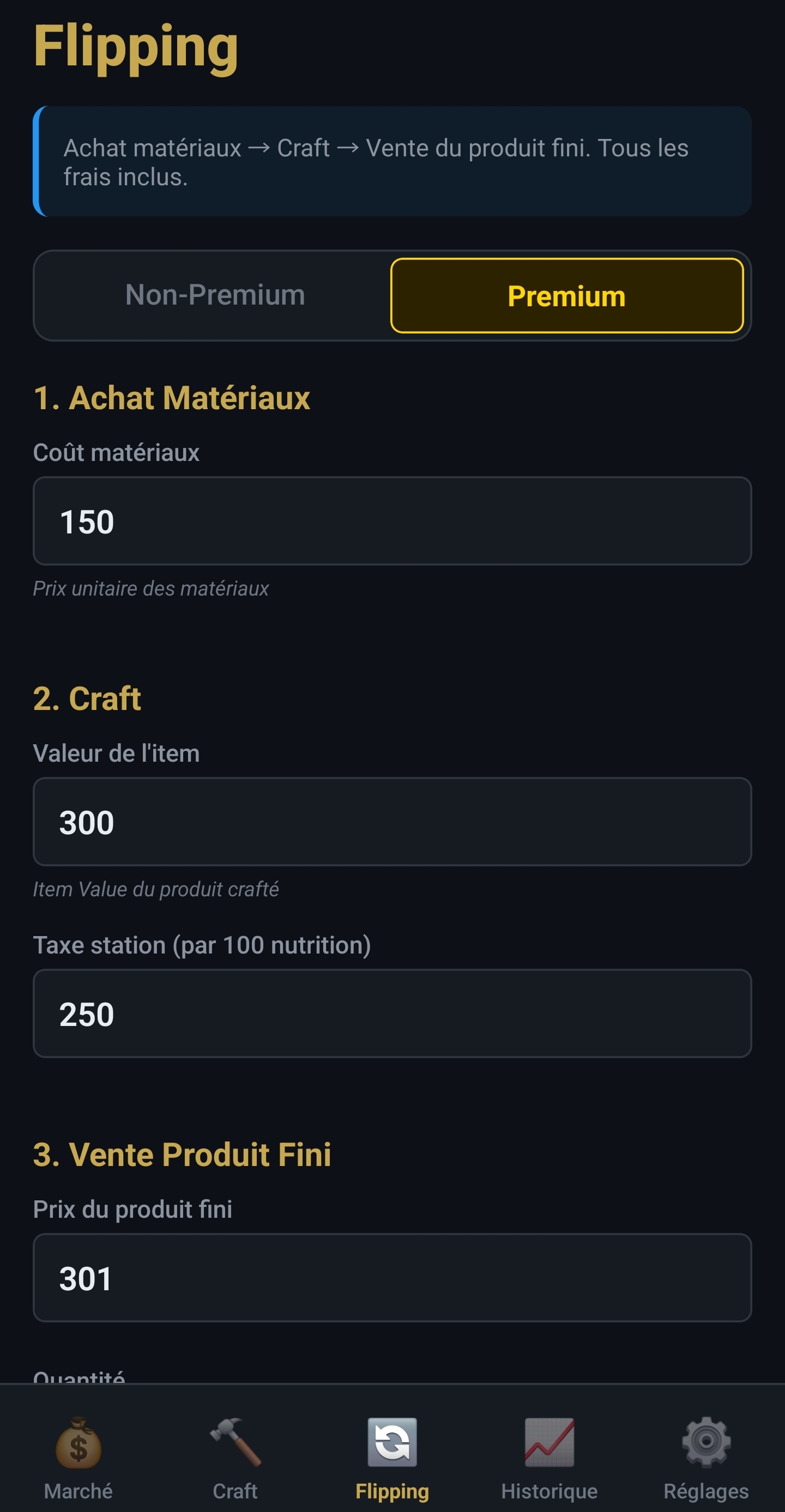Switch to Non-Premium mode
Image resolution: width=785 pixels, height=1512 pixels.
pyautogui.click(x=214, y=295)
